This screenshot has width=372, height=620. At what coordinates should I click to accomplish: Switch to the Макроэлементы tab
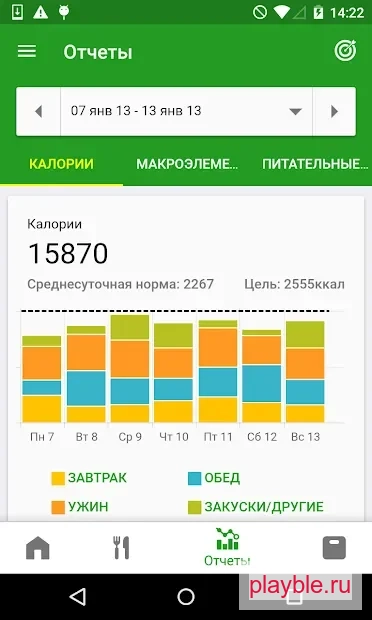pos(187,164)
